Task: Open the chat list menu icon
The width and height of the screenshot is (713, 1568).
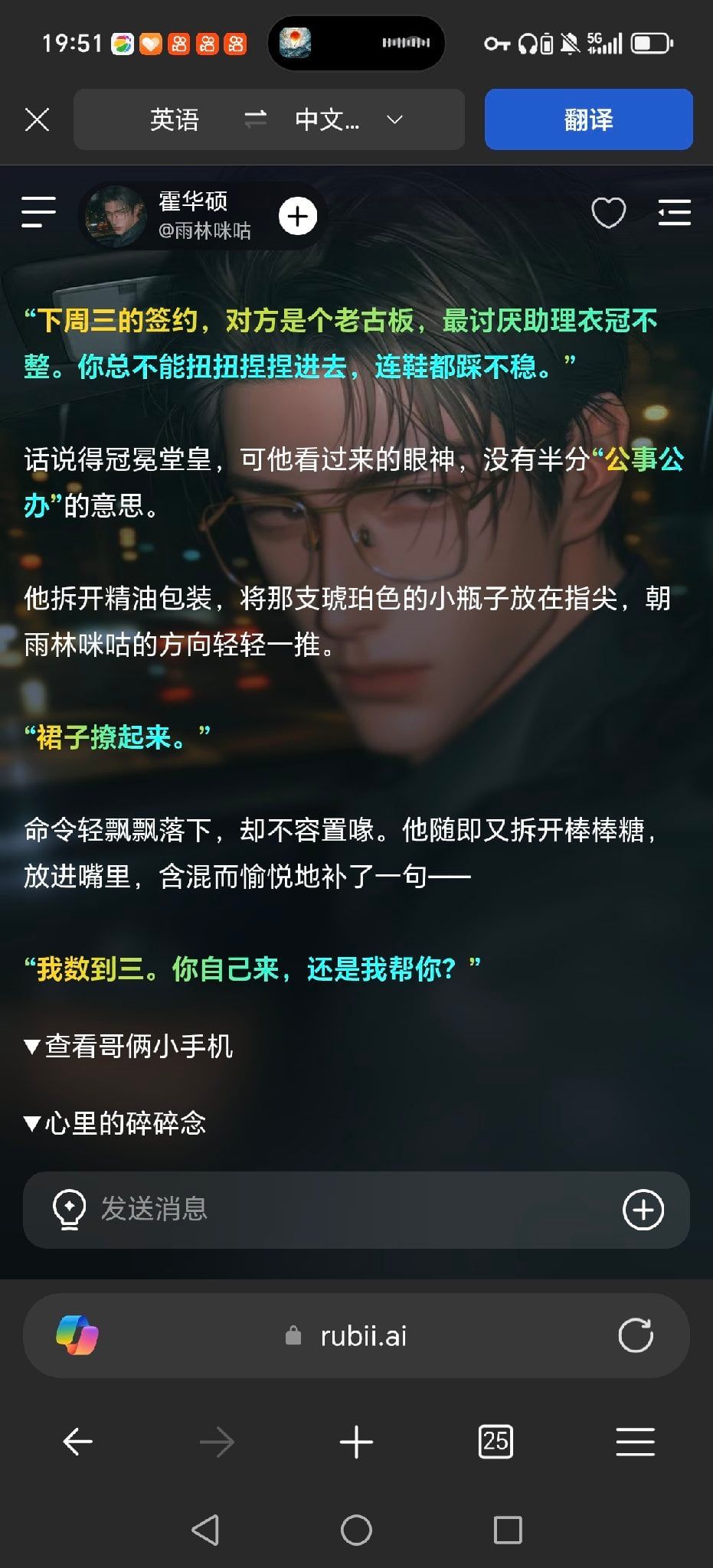Action: click(x=675, y=213)
